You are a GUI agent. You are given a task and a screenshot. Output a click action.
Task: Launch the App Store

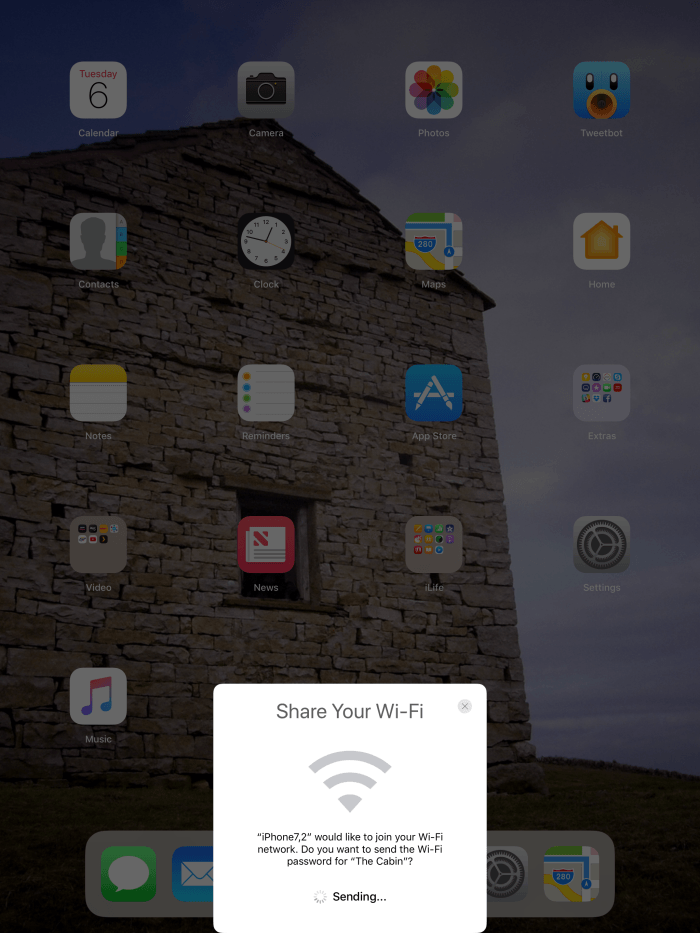pos(434,393)
